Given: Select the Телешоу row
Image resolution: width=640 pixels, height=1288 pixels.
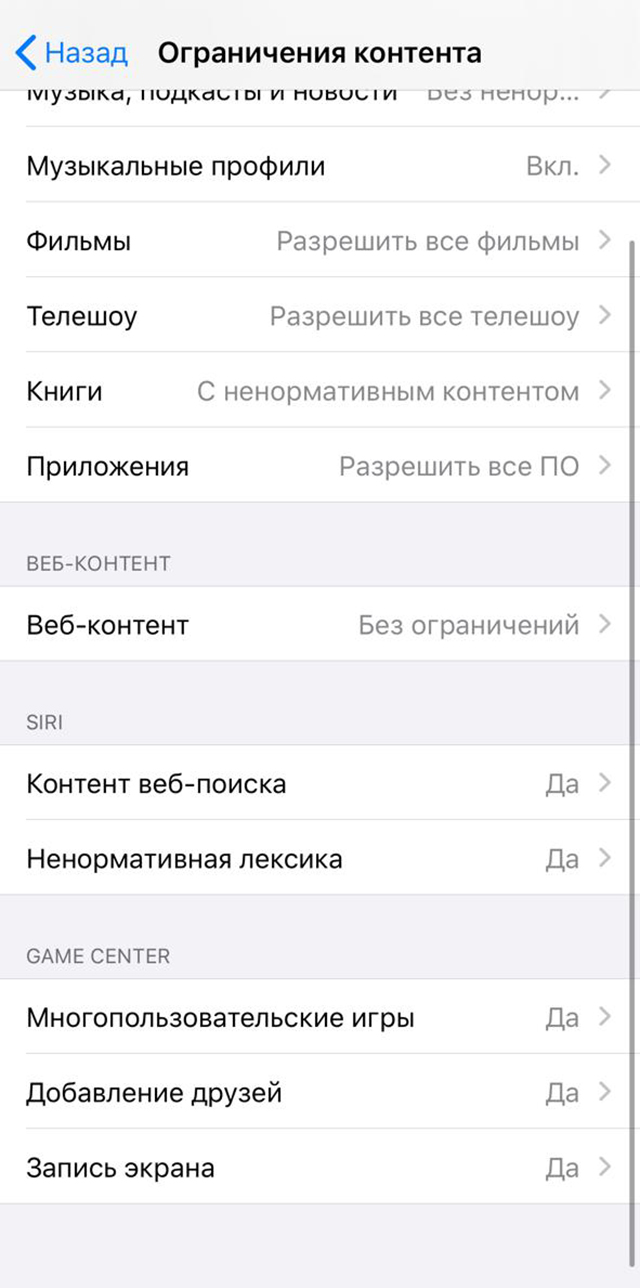Looking at the screenshot, I should (318, 317).
